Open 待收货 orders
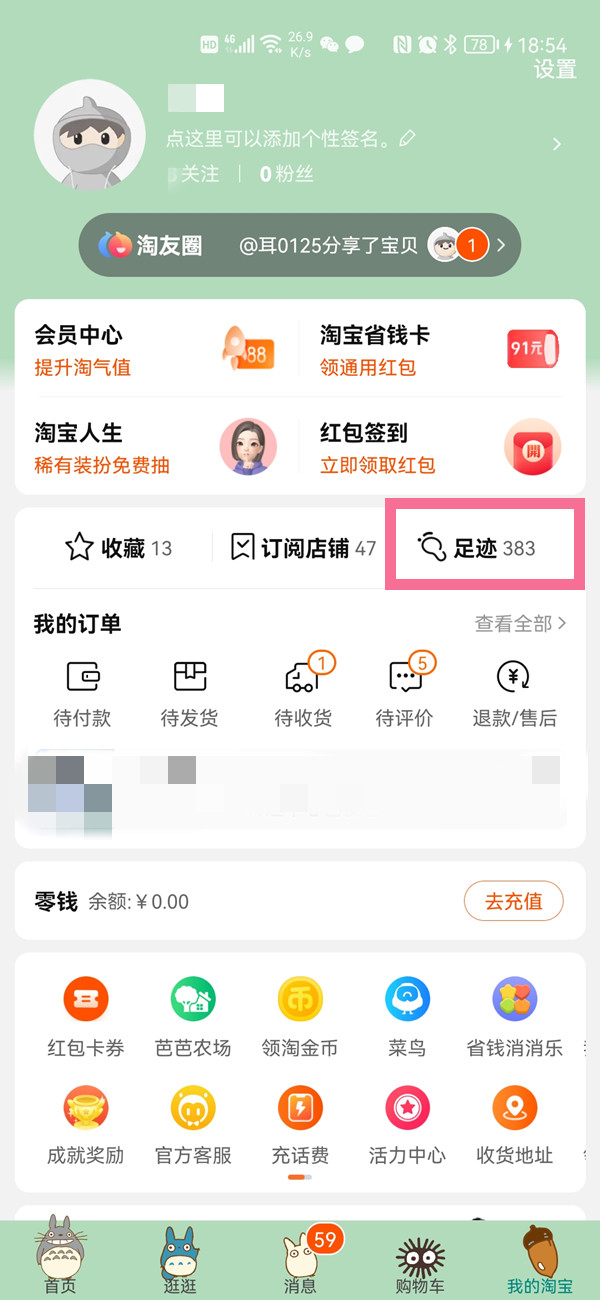The height and width of the screenshot is (1300, 600). tap(303, 692)
